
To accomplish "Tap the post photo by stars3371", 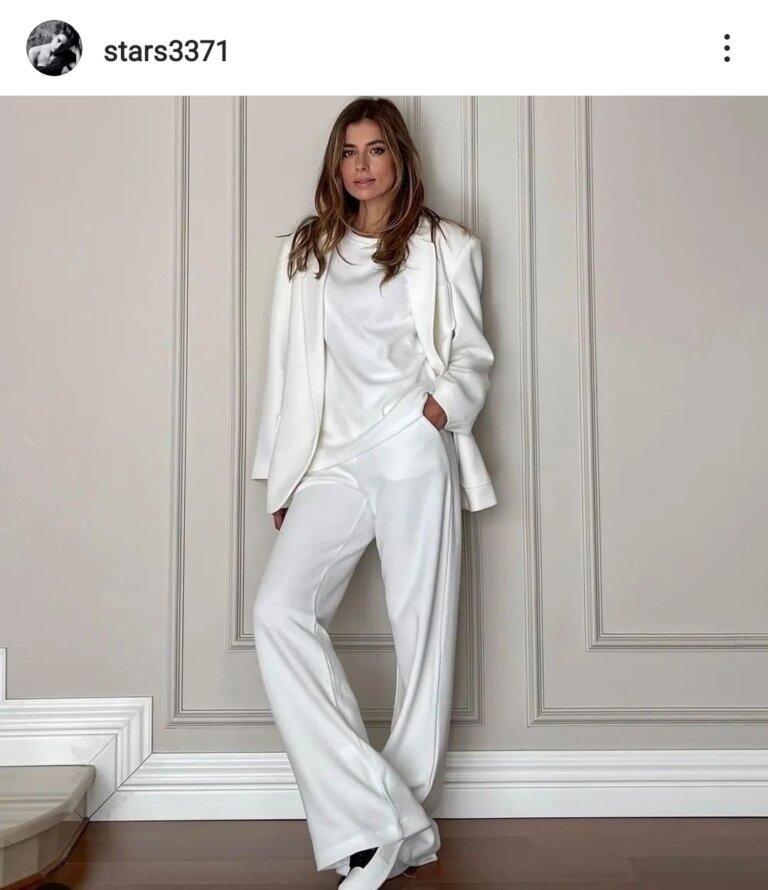I will click(384, 492).
